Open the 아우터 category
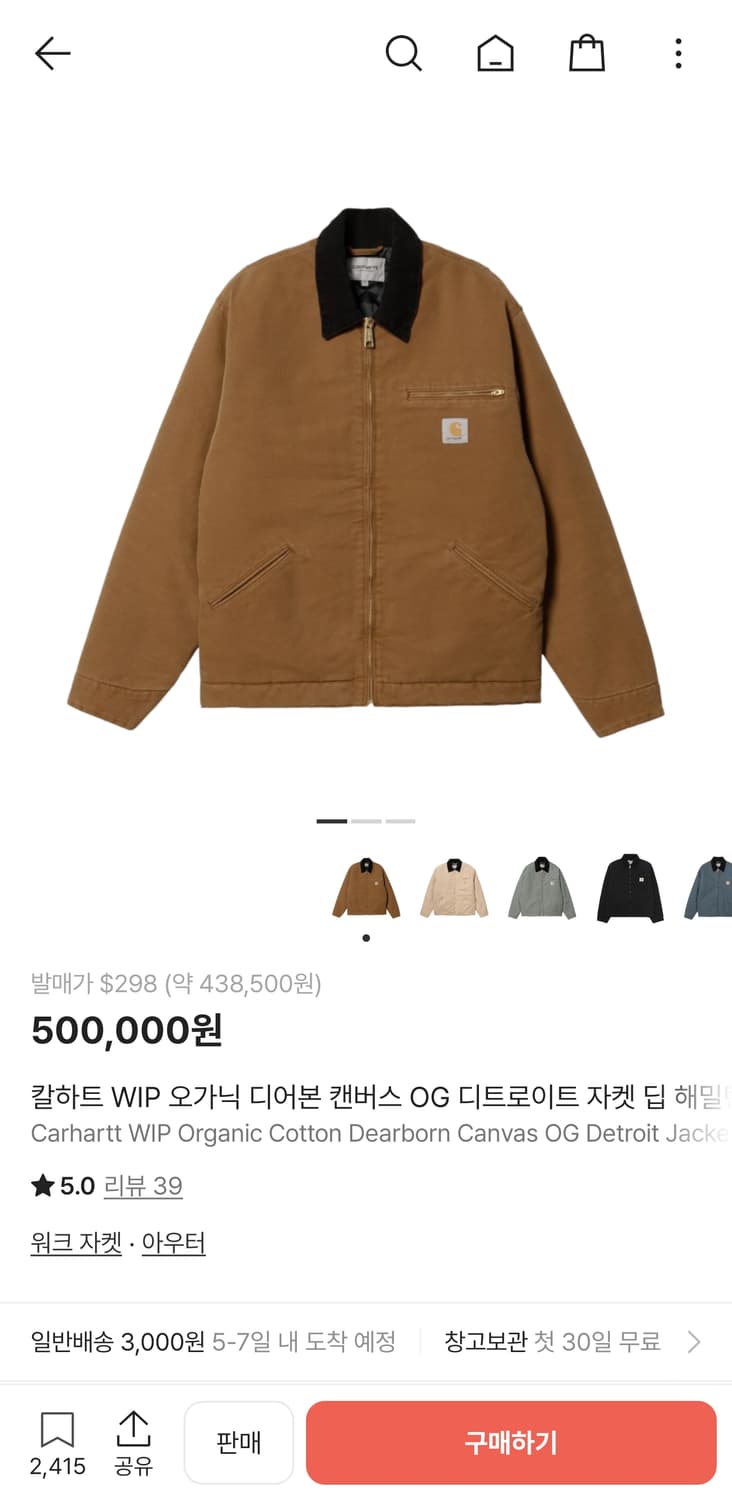Screen dimensions: 732x1500 tap(173, 1241)
